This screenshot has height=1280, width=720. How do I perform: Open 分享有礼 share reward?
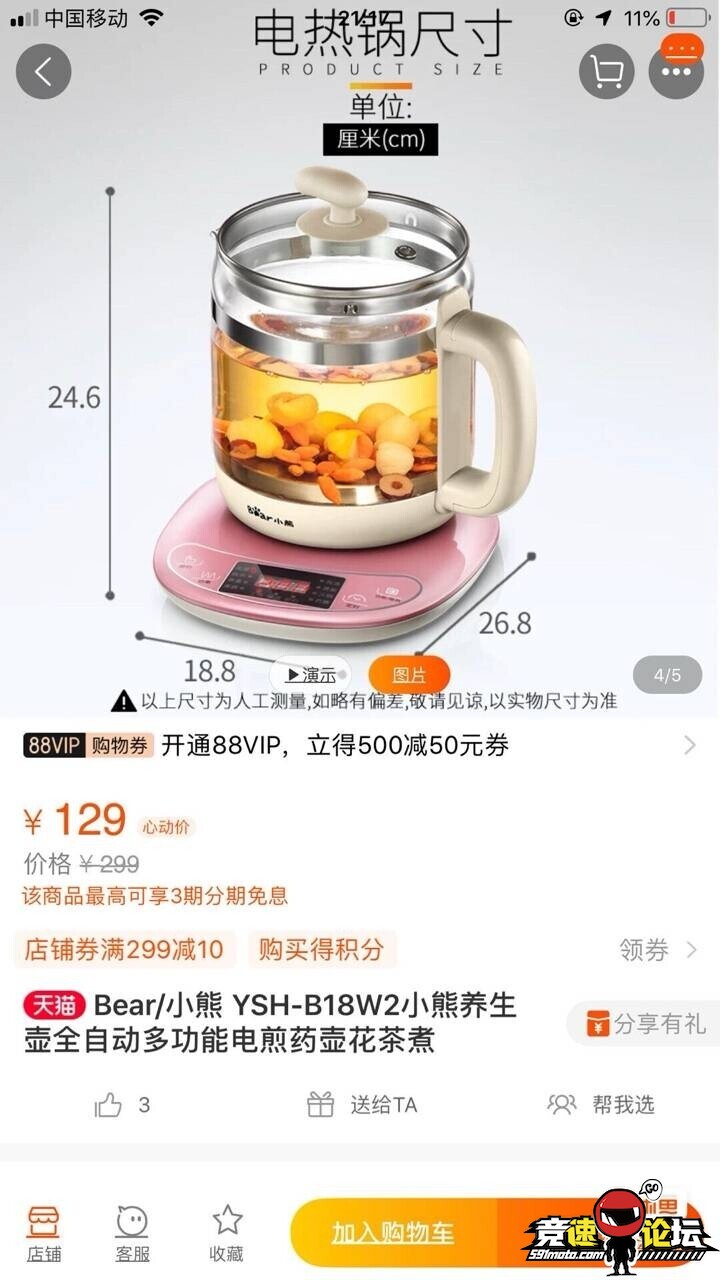(x=646, y=1024)
